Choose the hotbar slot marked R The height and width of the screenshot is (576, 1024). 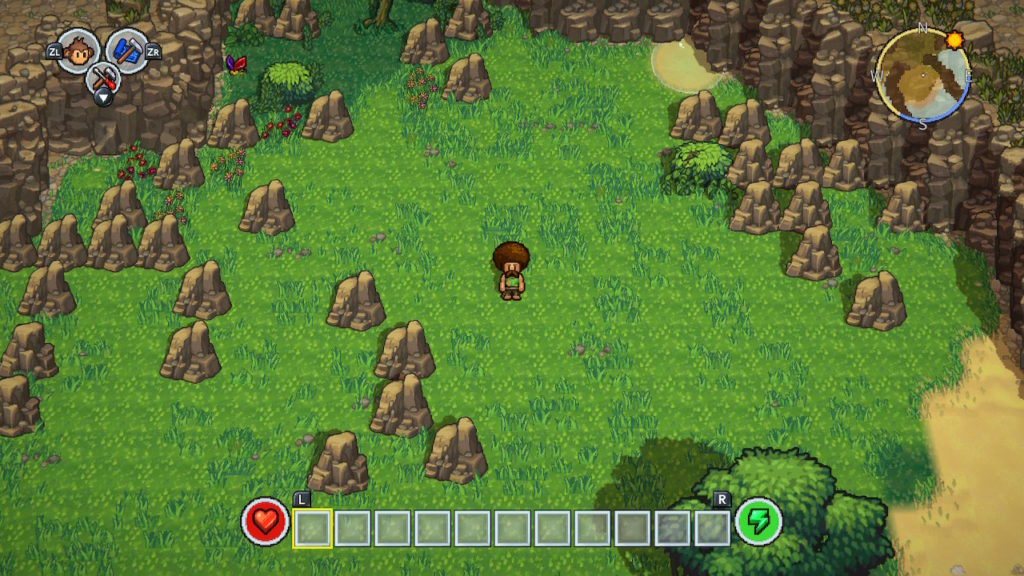pyautogui.click(x=712, y=527)
